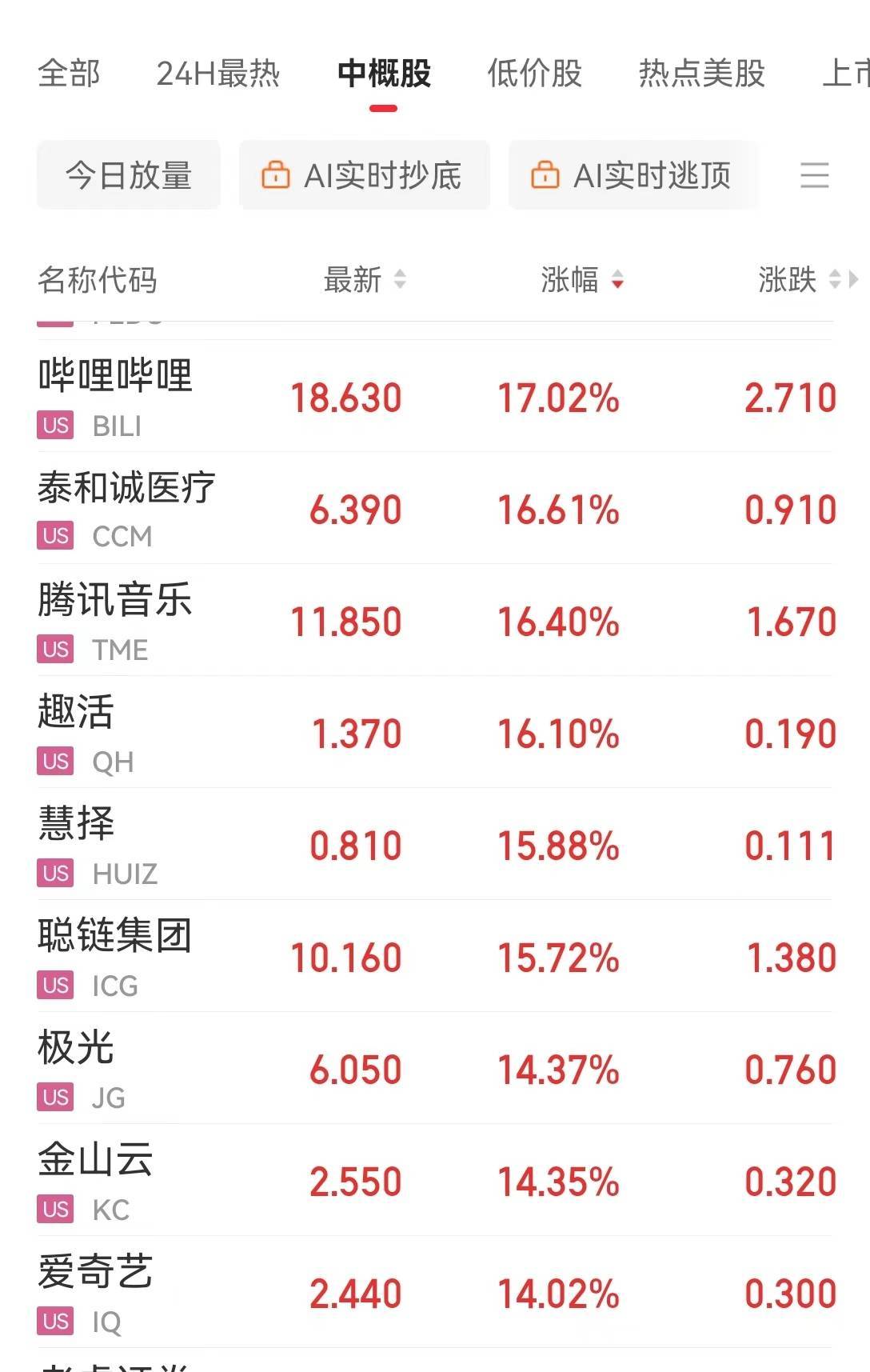Screen dimensions: 870x1372
Task: Open the AI实时抄底 filter
Action: pos(364,175)
